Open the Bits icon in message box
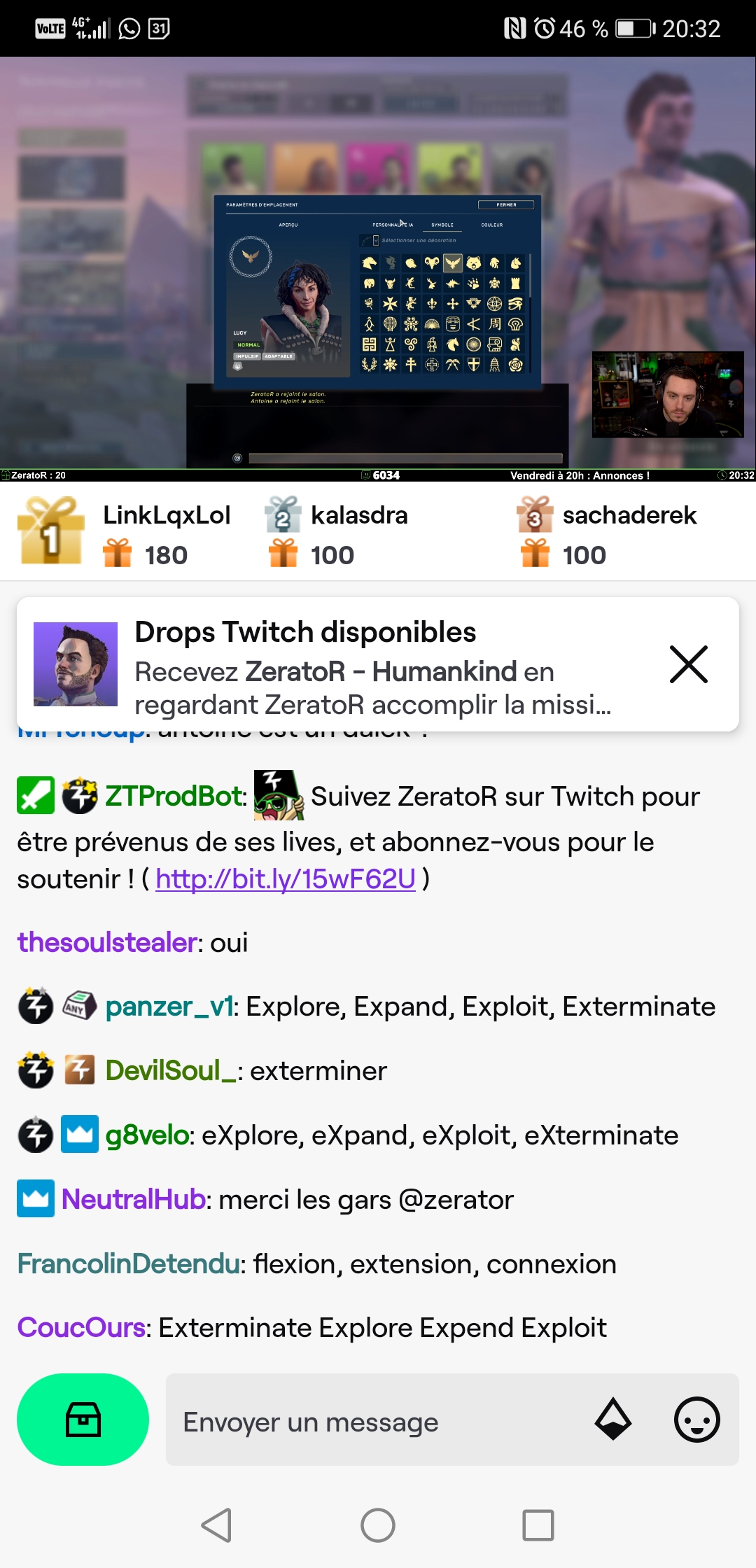Screen dimensions: 756x1568 pyautogui.click(x=613, y=1420)
